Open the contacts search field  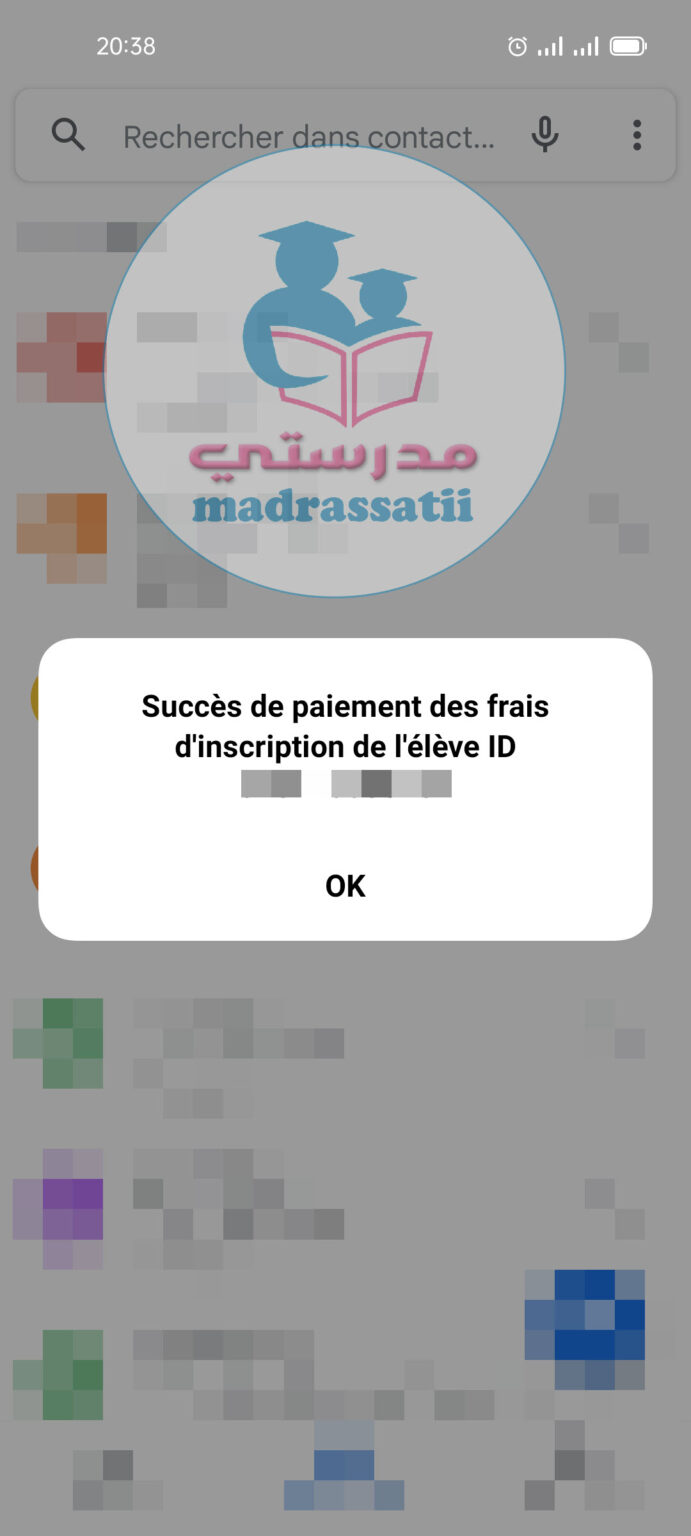pyautogui.click(x=308, y=136)
